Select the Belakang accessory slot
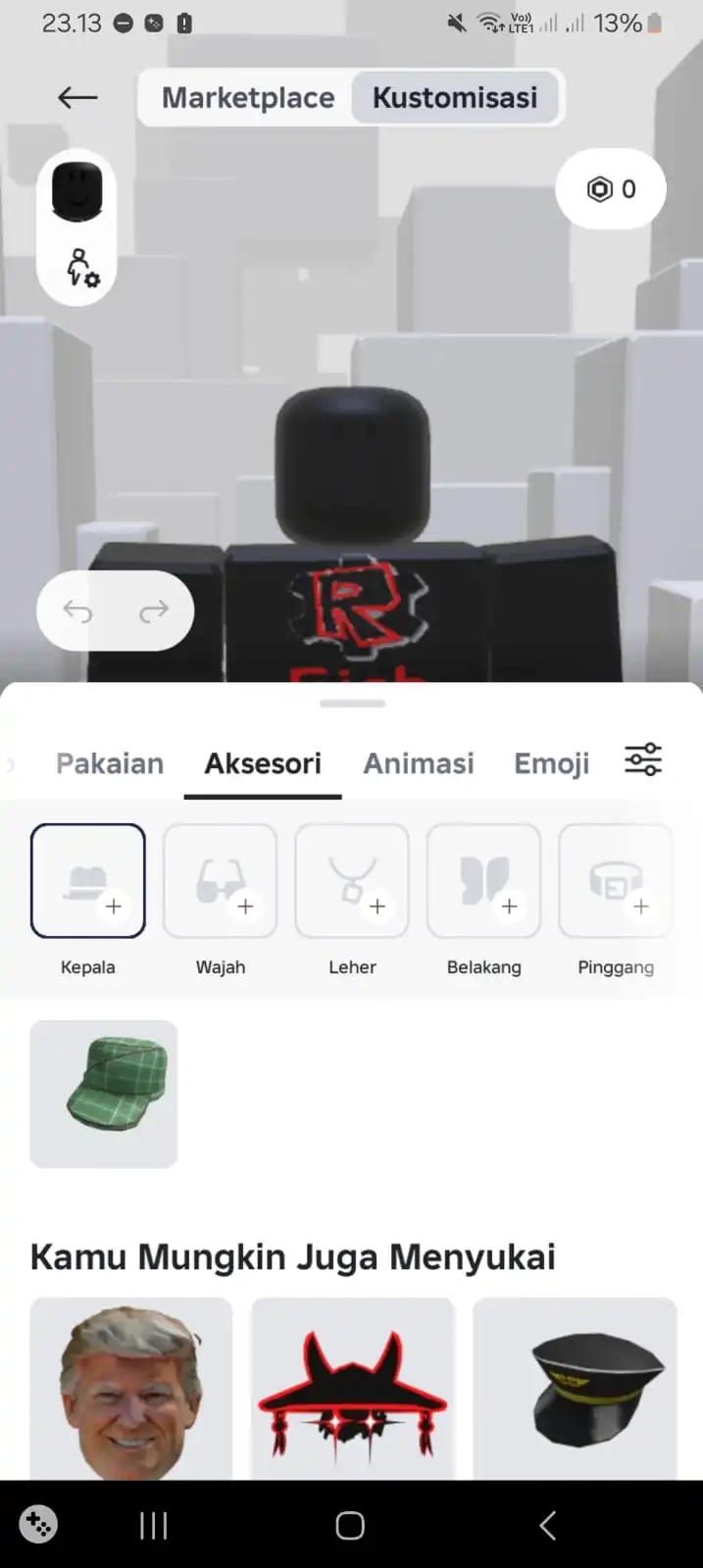703x1568 pixels. point(483,881)
